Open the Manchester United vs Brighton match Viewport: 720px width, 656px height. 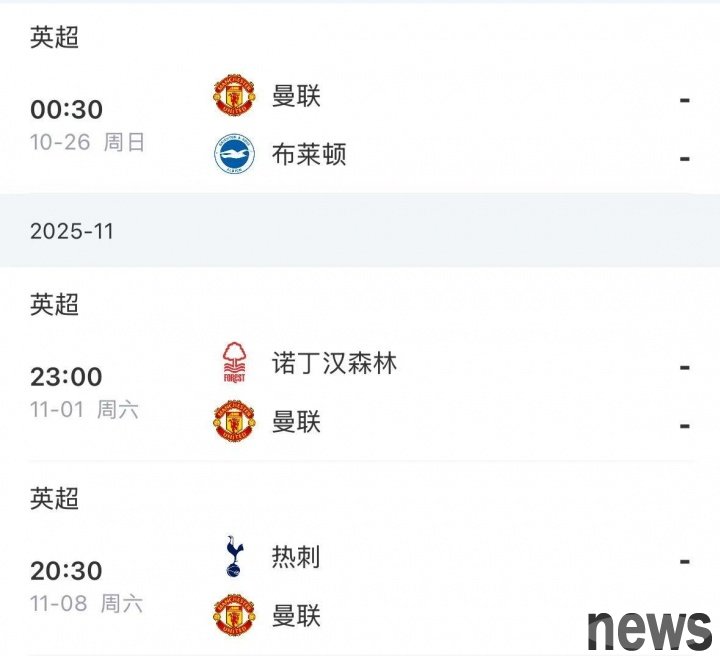[360, 125]
